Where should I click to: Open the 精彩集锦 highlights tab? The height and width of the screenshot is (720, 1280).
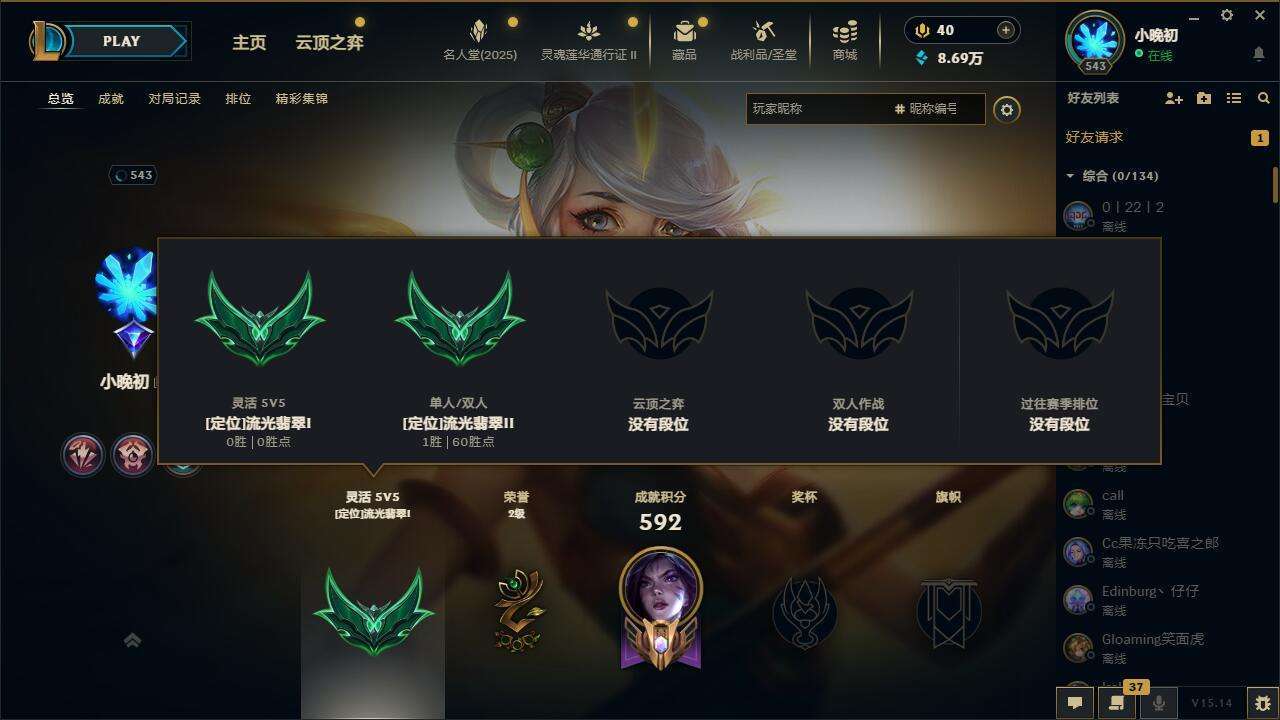click(x=301, y=98)
